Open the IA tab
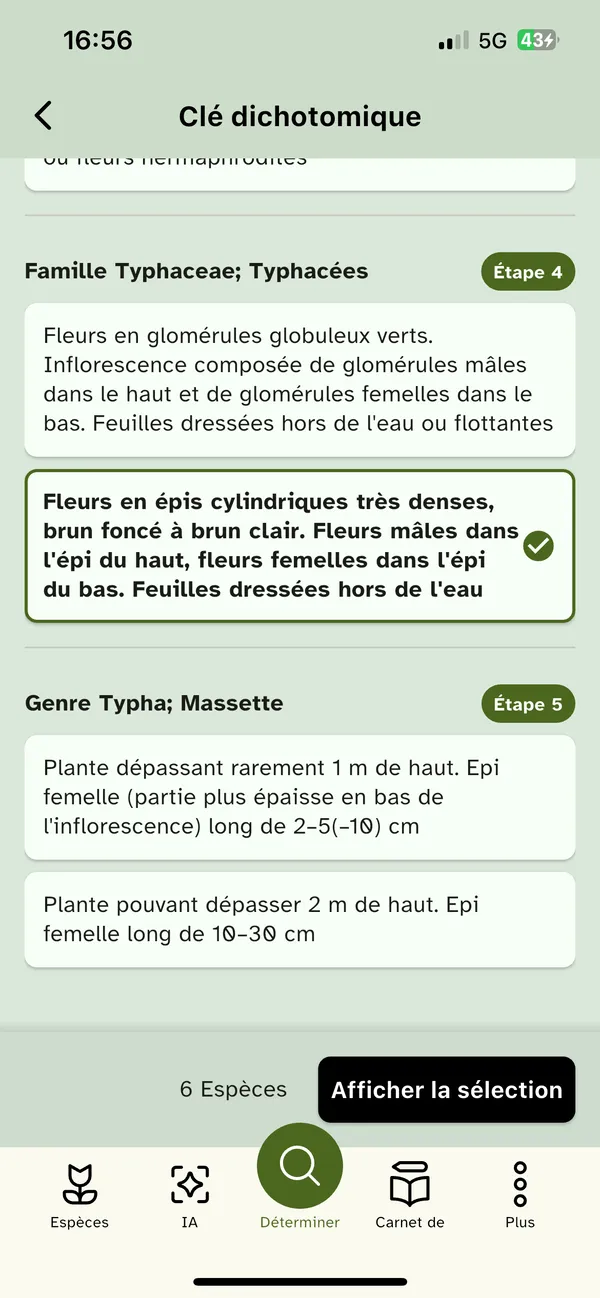The width and height of the screenshot is (600, 1298). 189,1195
